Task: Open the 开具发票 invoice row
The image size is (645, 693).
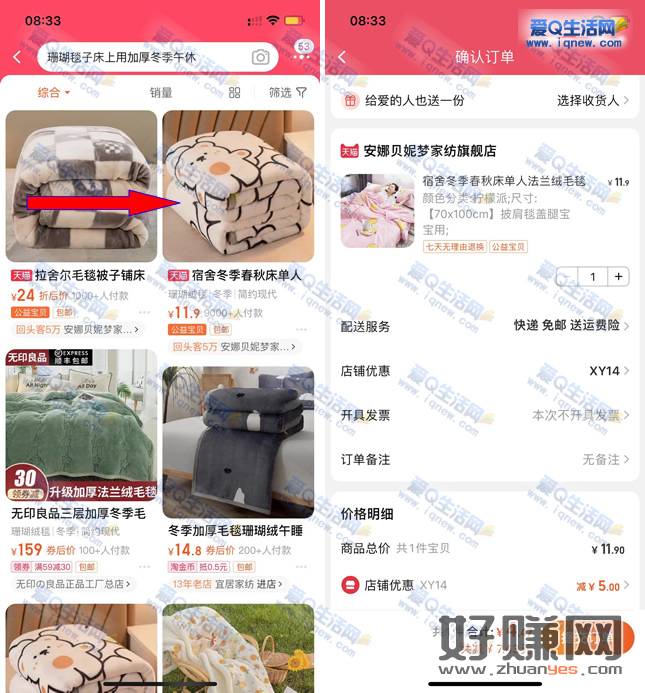Action: [485, 415]
